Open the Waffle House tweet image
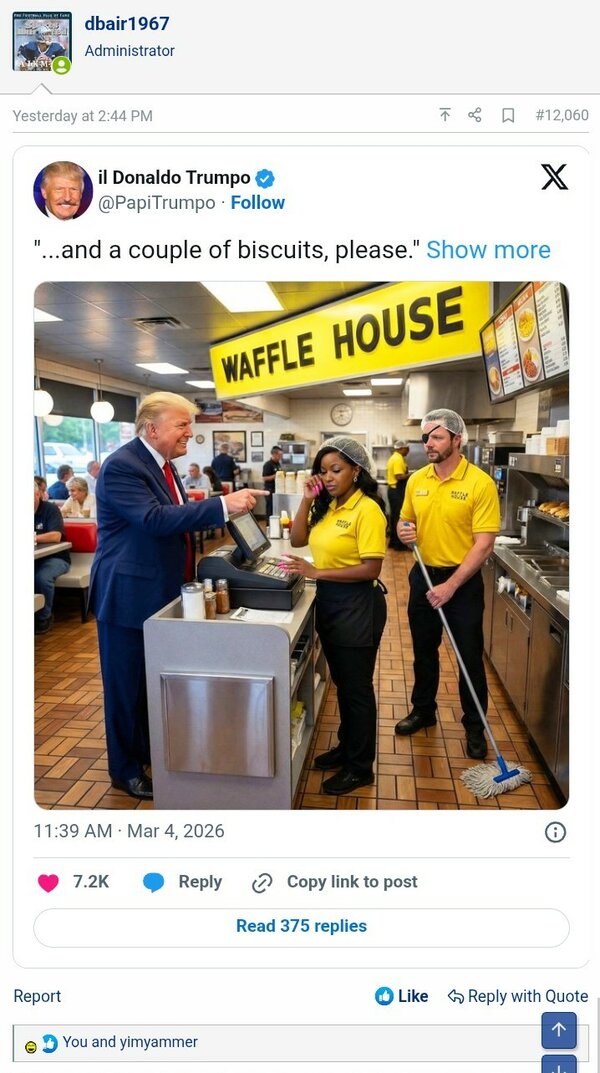 click(301, 545)
